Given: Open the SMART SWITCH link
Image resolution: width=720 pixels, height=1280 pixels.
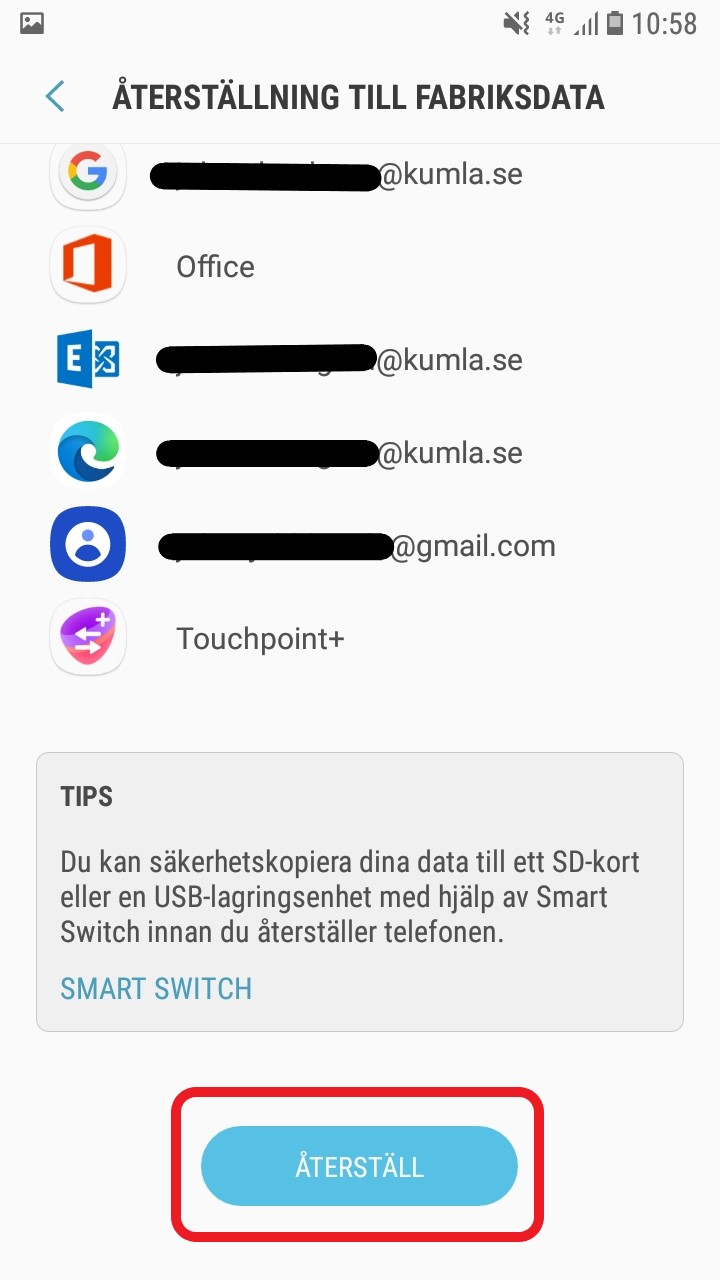Looking at the screenshot, I should click(x=156, y=989).
